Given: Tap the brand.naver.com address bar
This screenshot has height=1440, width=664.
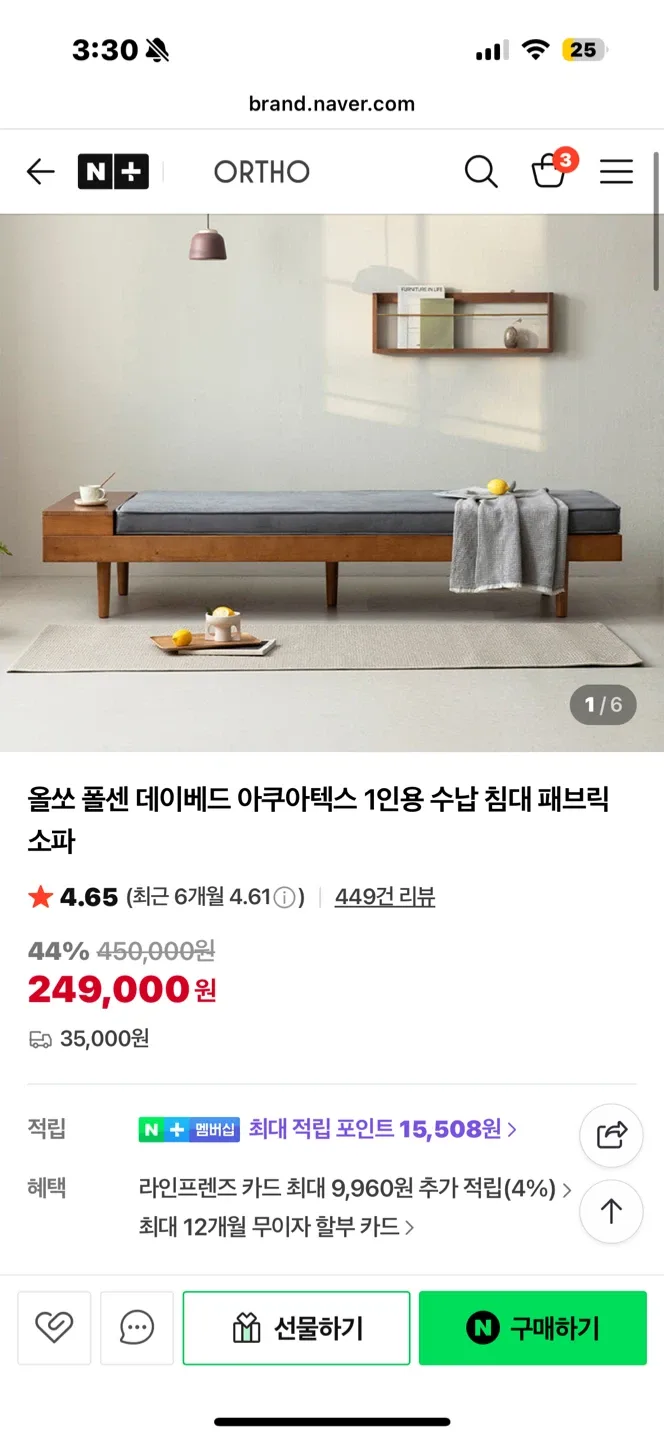Looking at the screenshot, I should pos(332,104).
